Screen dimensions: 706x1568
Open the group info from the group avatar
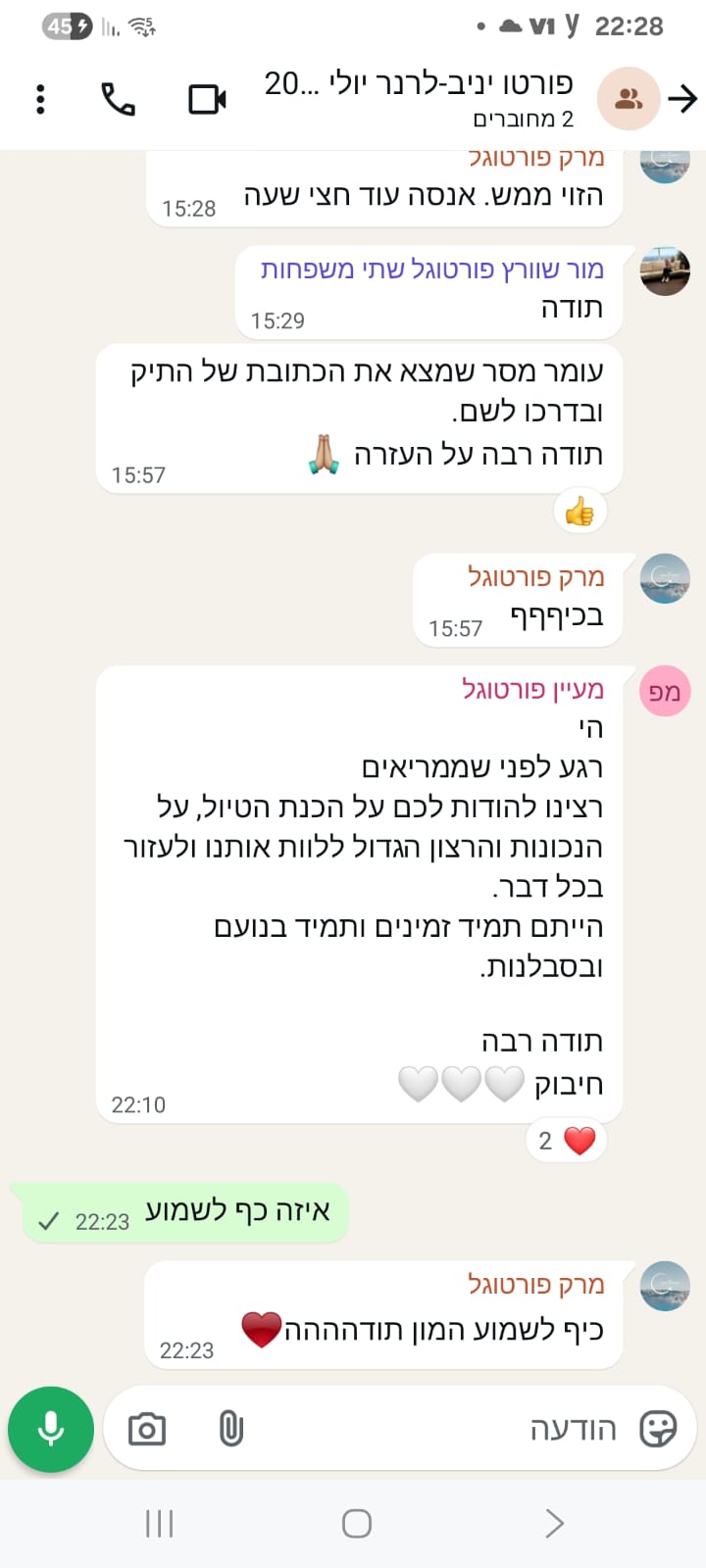[629, 99]
